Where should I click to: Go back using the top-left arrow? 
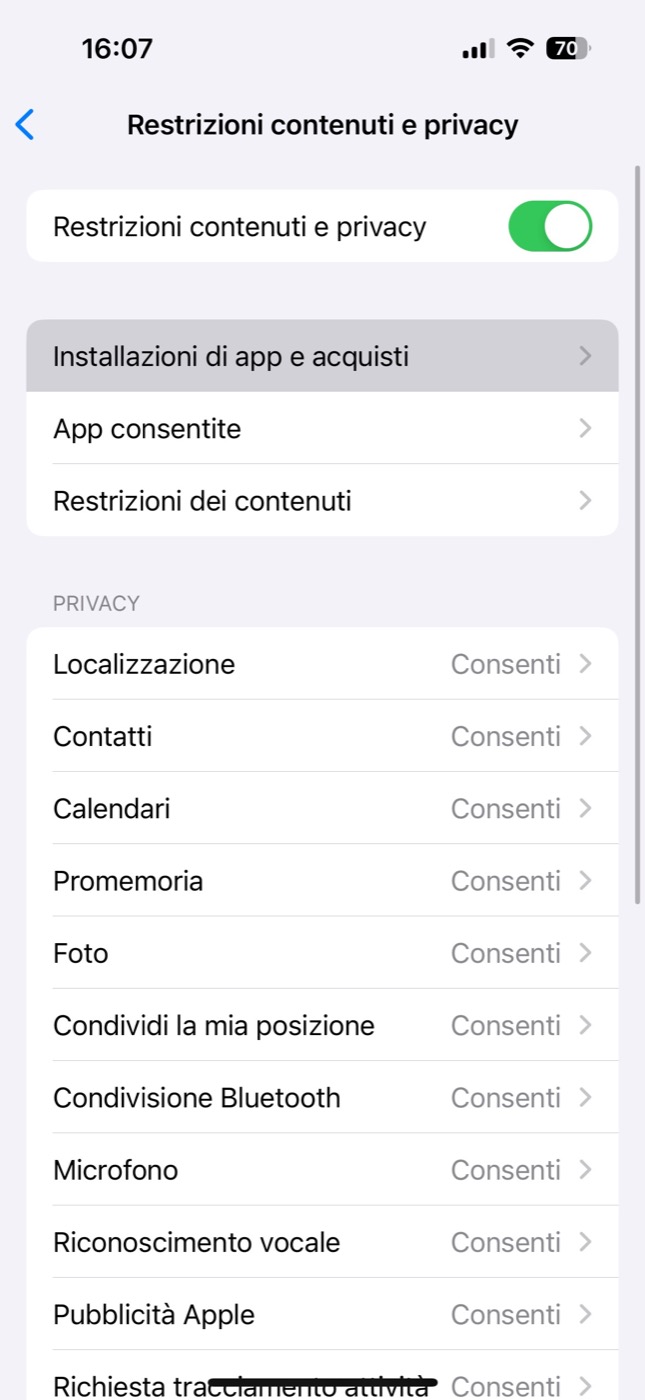[x=25, y=125]
